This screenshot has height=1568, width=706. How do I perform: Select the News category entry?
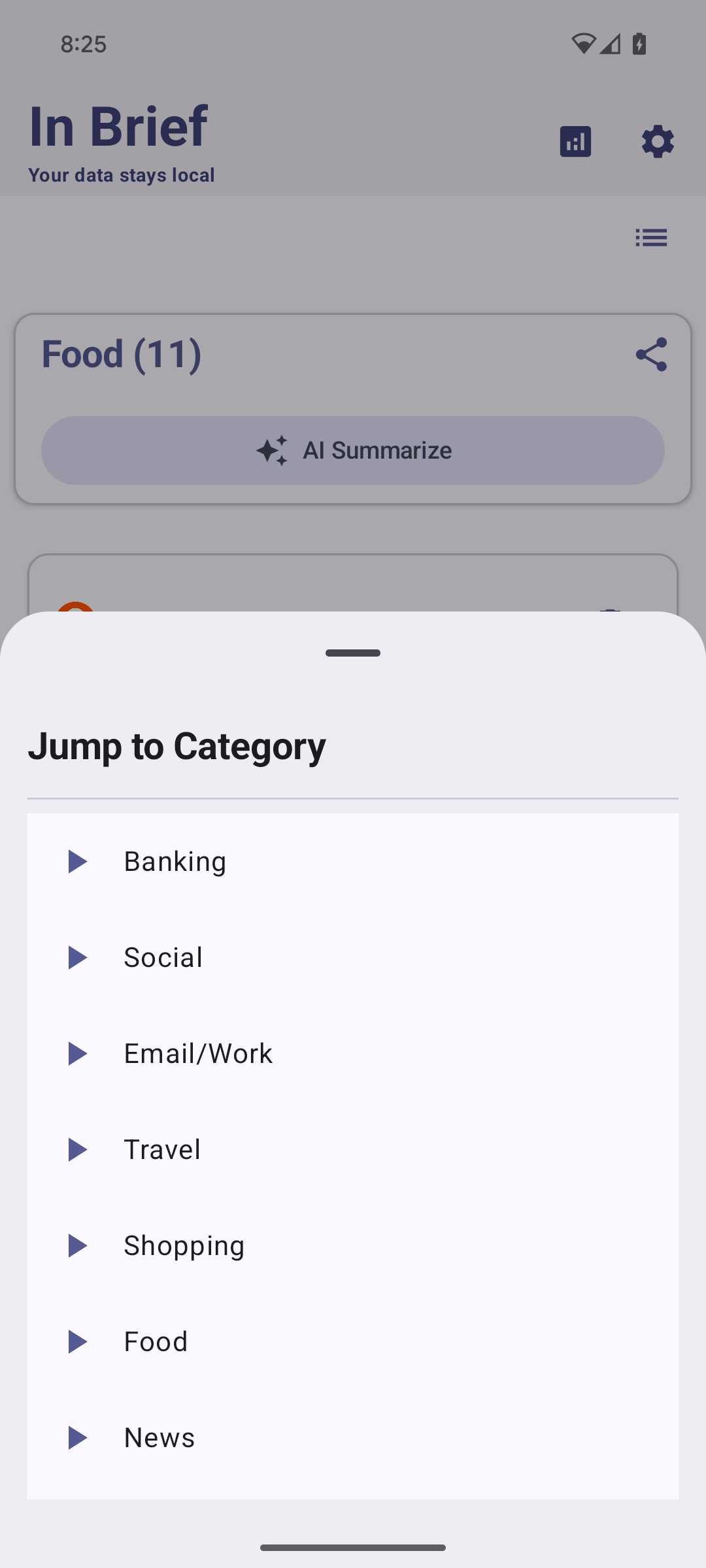[x=160, y=1437]
